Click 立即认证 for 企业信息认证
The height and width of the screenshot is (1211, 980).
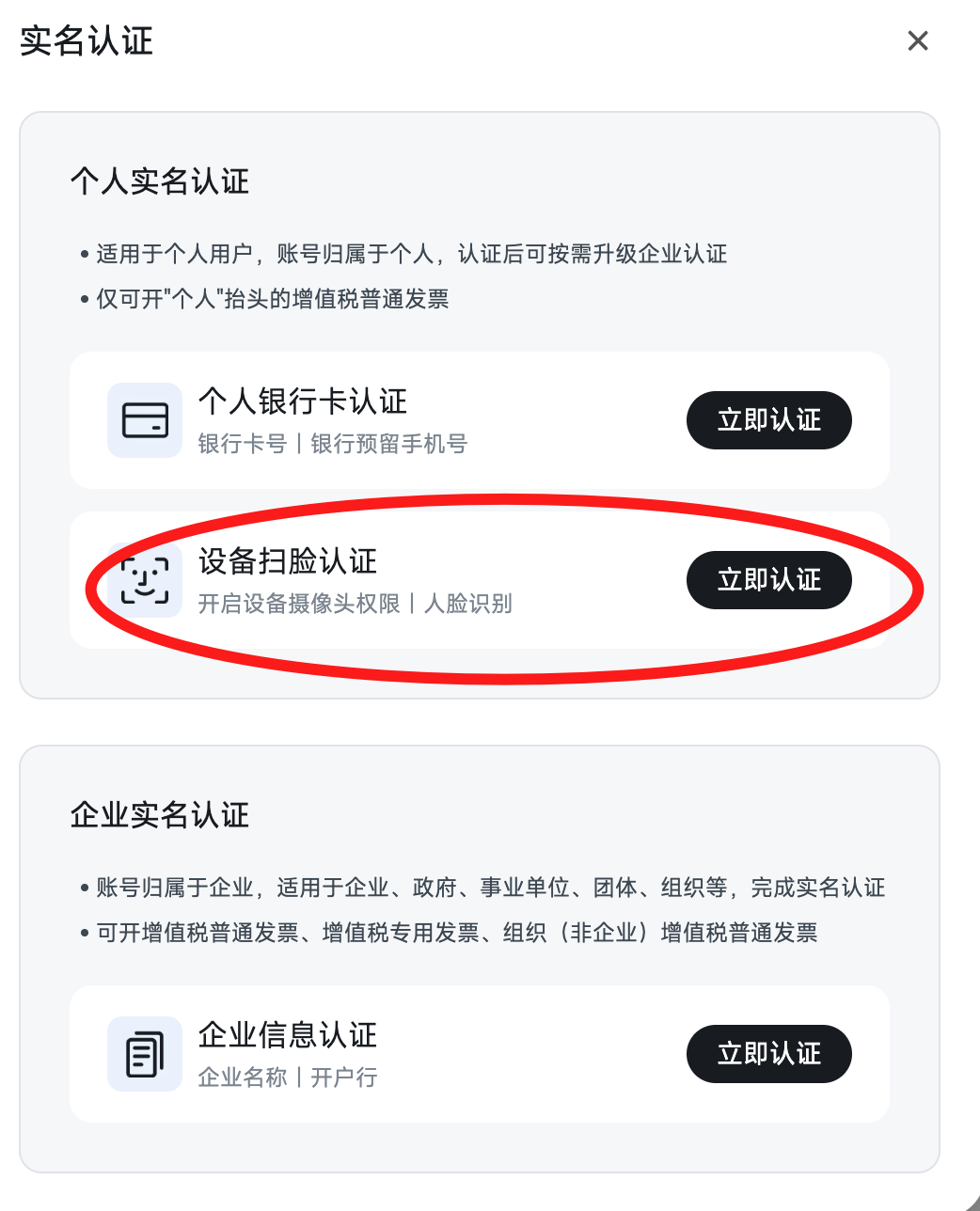pos(768,1054)
